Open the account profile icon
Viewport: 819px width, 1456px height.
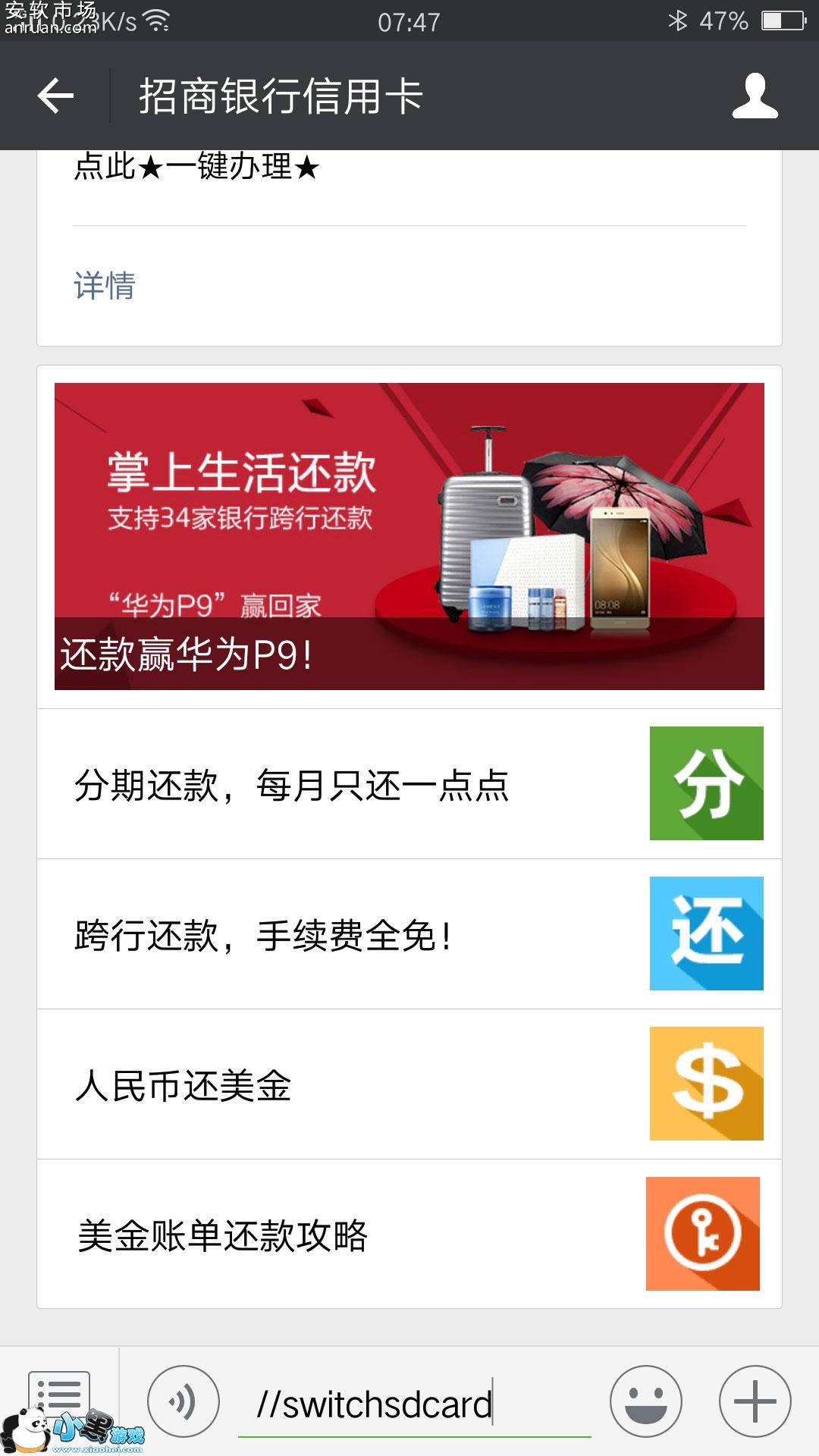point(755,96)
